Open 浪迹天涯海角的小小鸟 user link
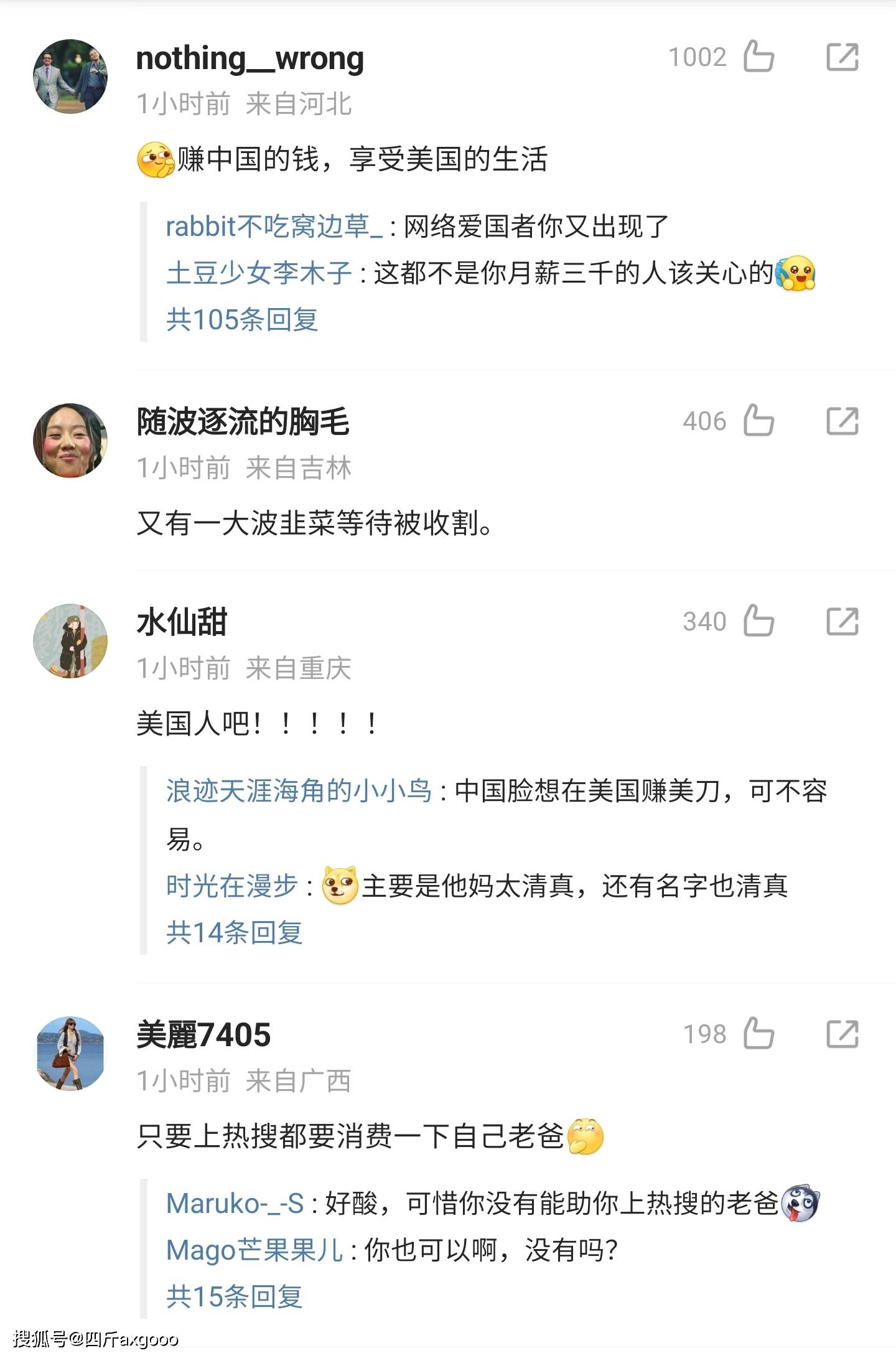This screenshot has width=896, height=1358. coord(299,791)
